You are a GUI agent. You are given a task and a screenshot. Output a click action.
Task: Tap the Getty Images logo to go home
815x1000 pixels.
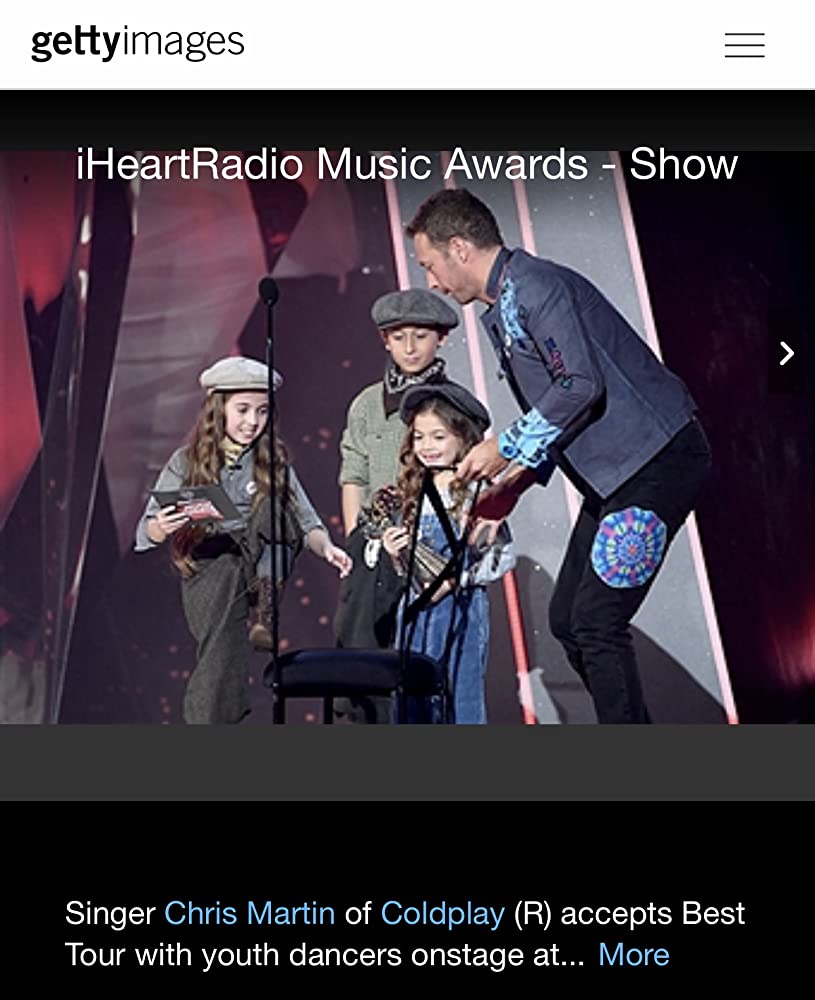138,43
